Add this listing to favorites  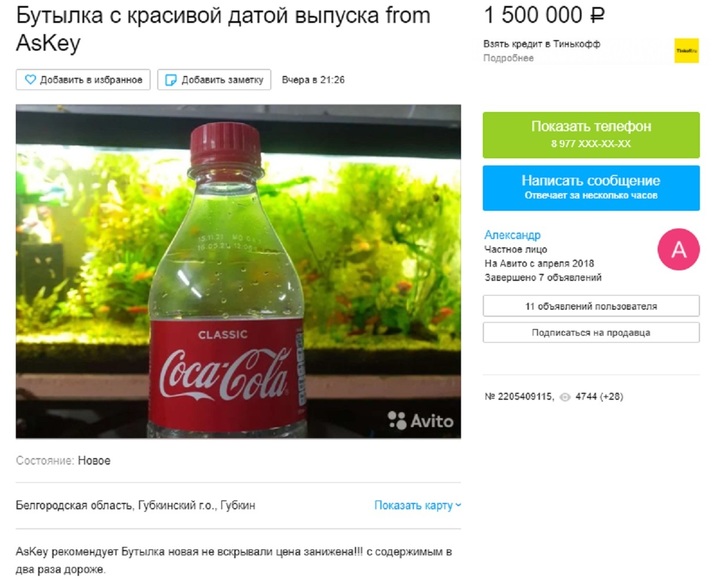tap(84, 79)
